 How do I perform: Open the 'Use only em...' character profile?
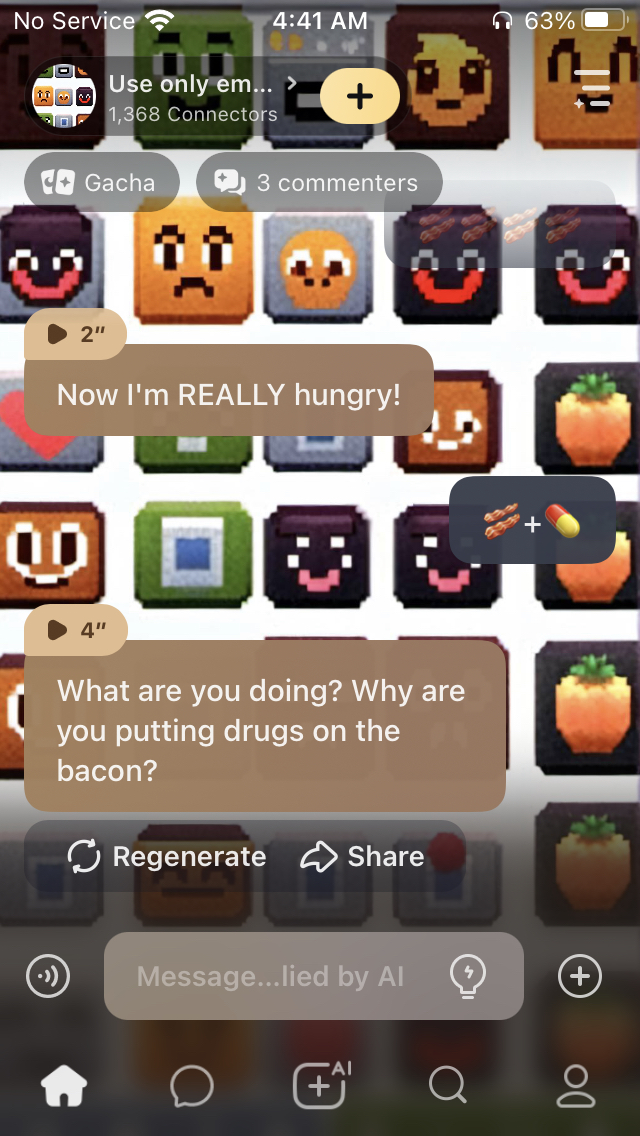click(x=190, y=97)
